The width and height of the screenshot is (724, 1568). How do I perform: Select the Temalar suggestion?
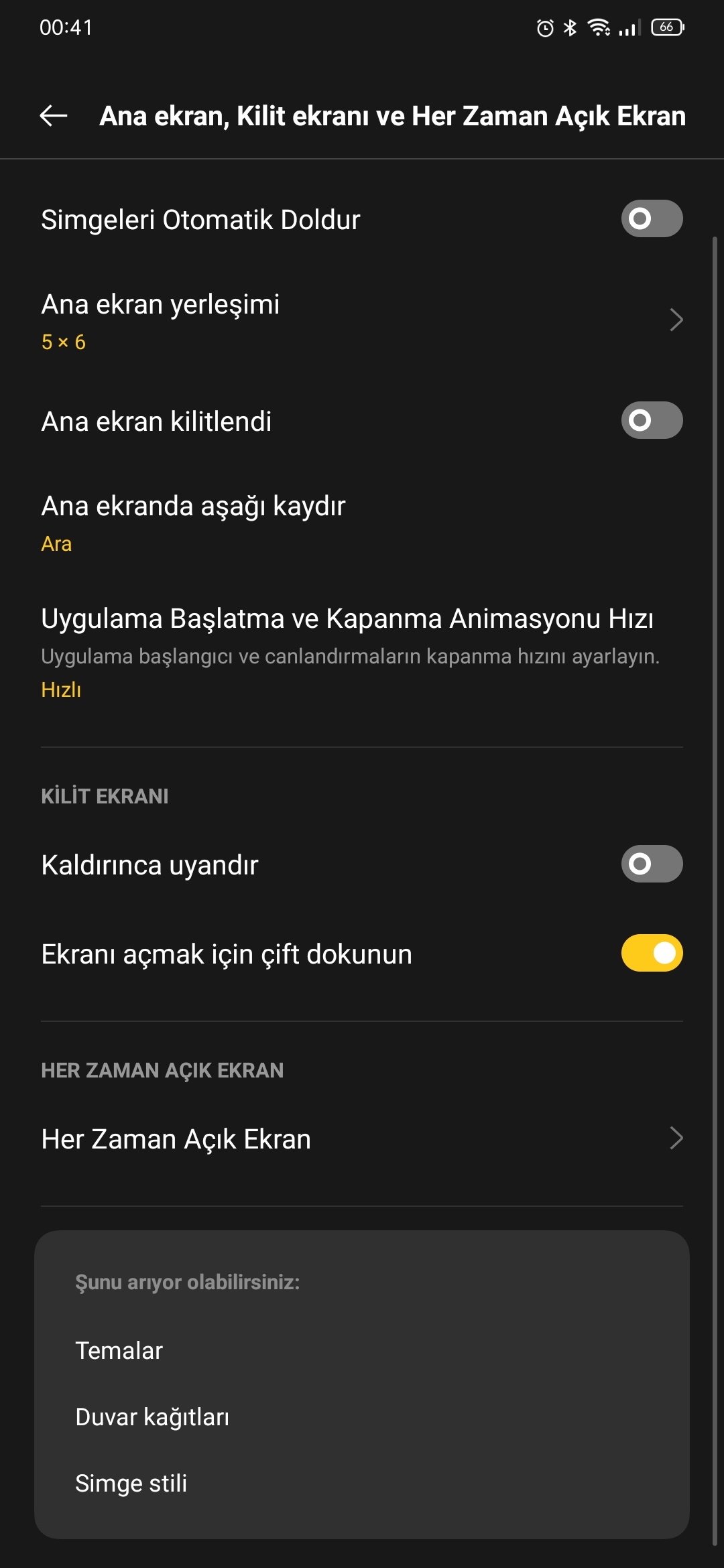coord(119,1351)
